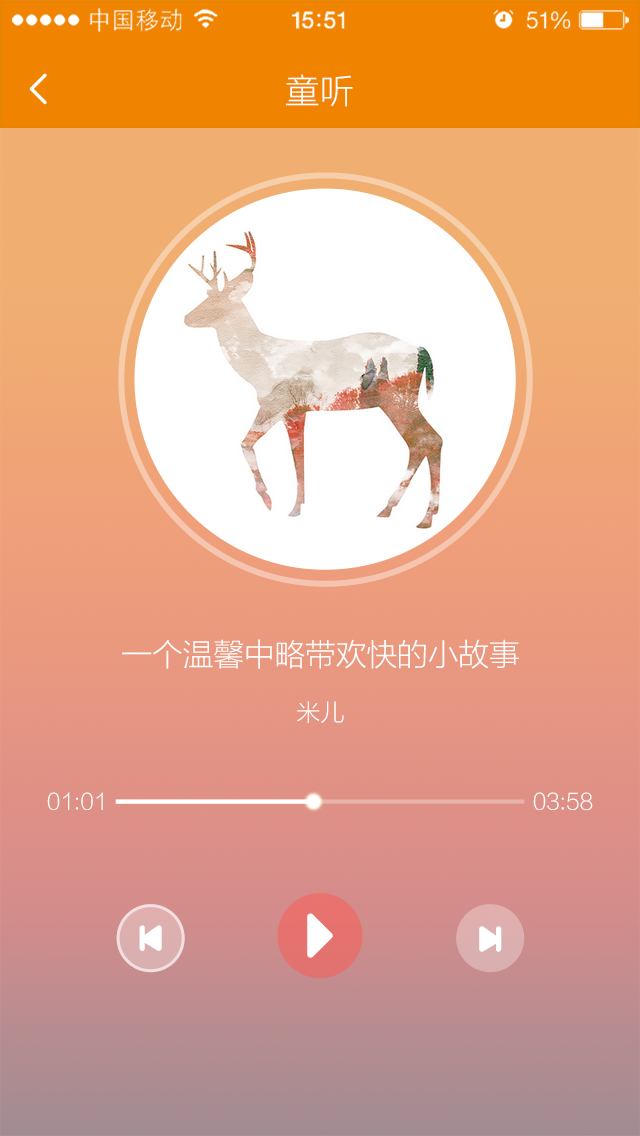
Task: Go back using the top-left arrow
Action: coord(38,90)
